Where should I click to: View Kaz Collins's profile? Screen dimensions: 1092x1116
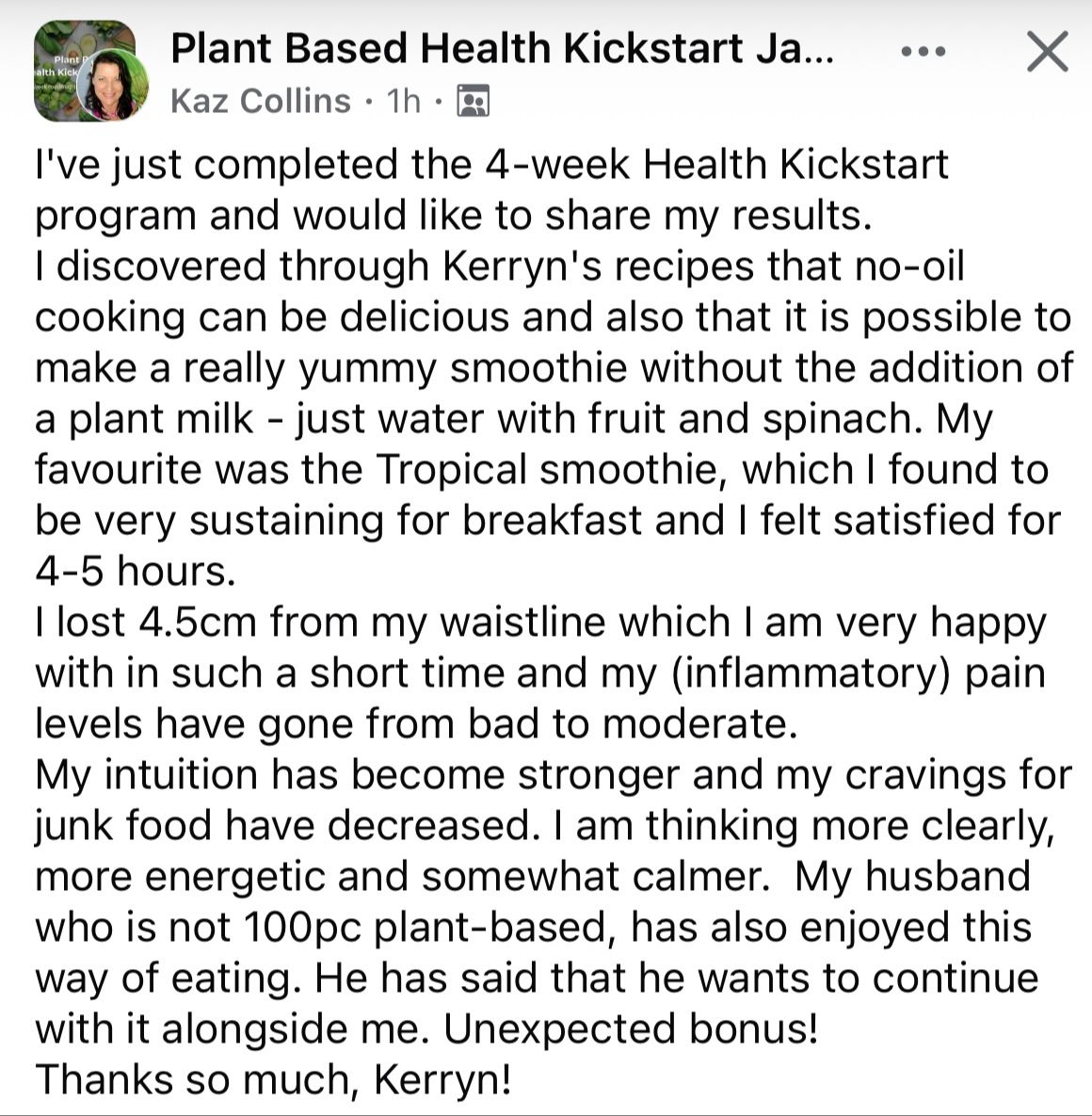coord(260,101)
